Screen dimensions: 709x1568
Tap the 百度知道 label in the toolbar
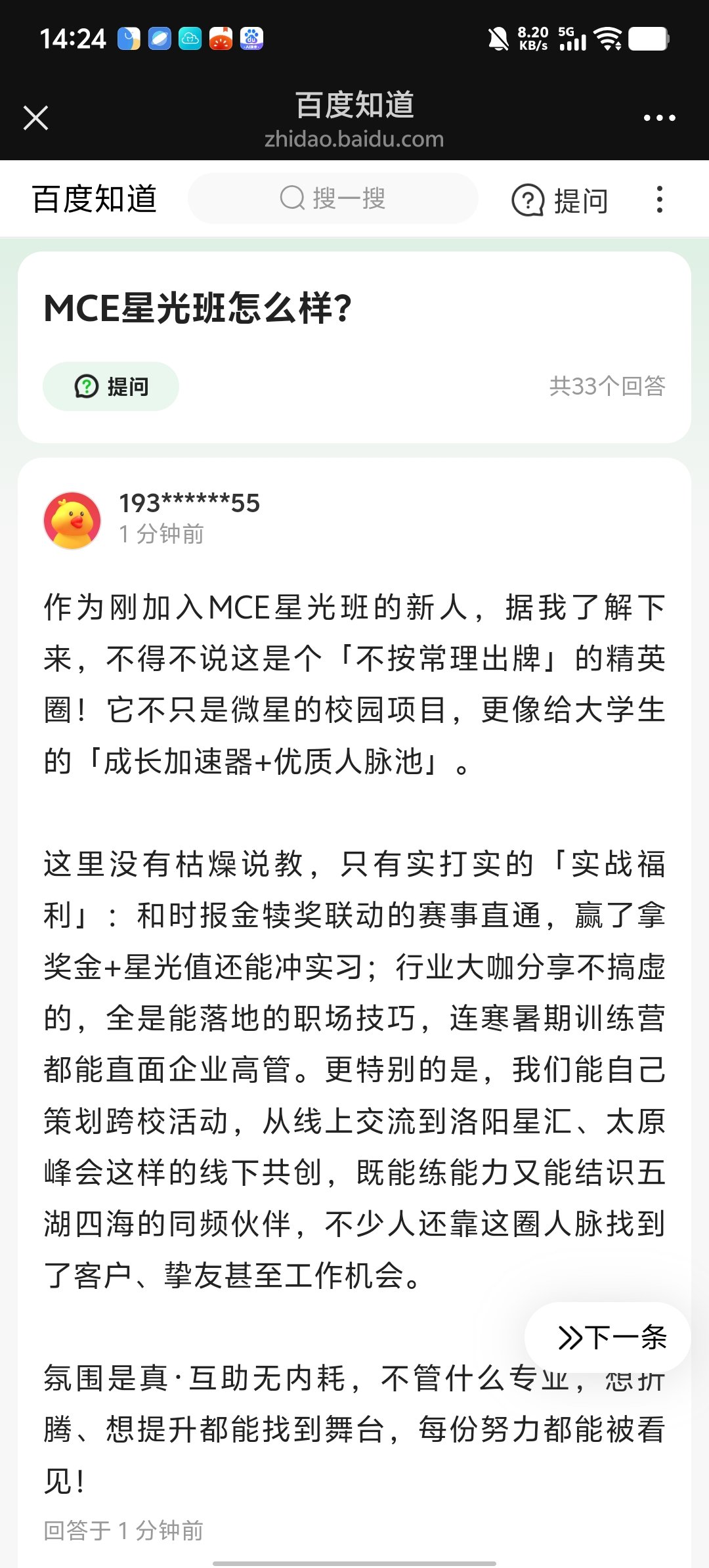[x=94, y=199]
